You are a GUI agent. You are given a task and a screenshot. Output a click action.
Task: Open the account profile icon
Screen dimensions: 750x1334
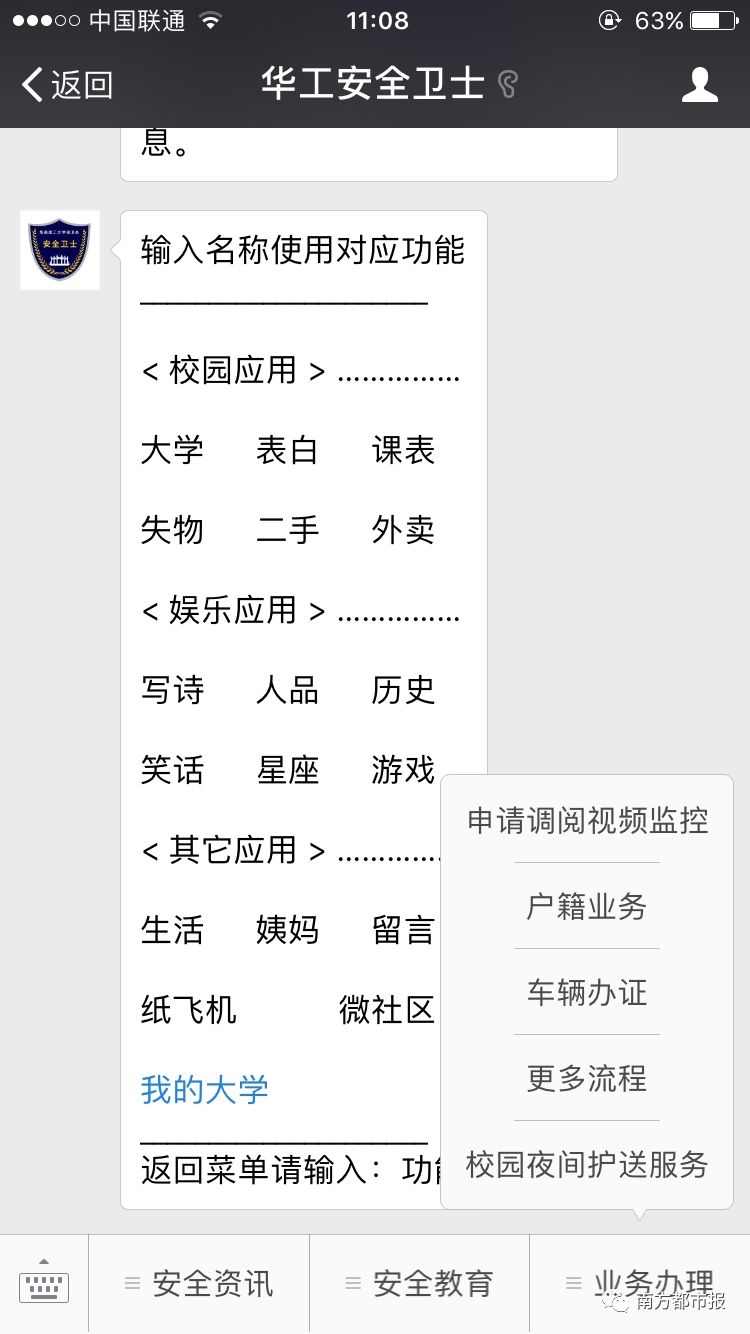point(699,85)
